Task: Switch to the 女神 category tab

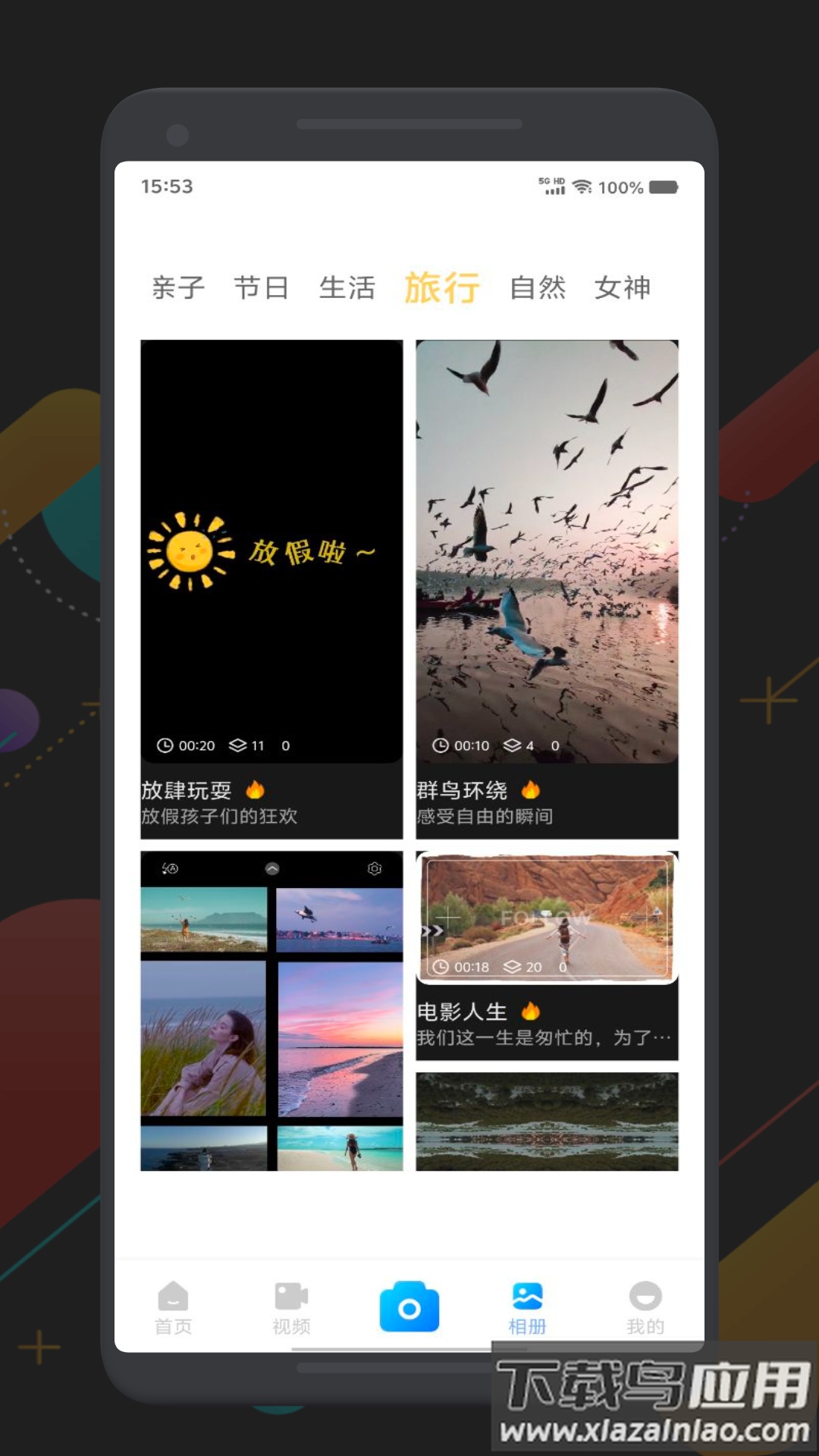Action: [623, 287]
